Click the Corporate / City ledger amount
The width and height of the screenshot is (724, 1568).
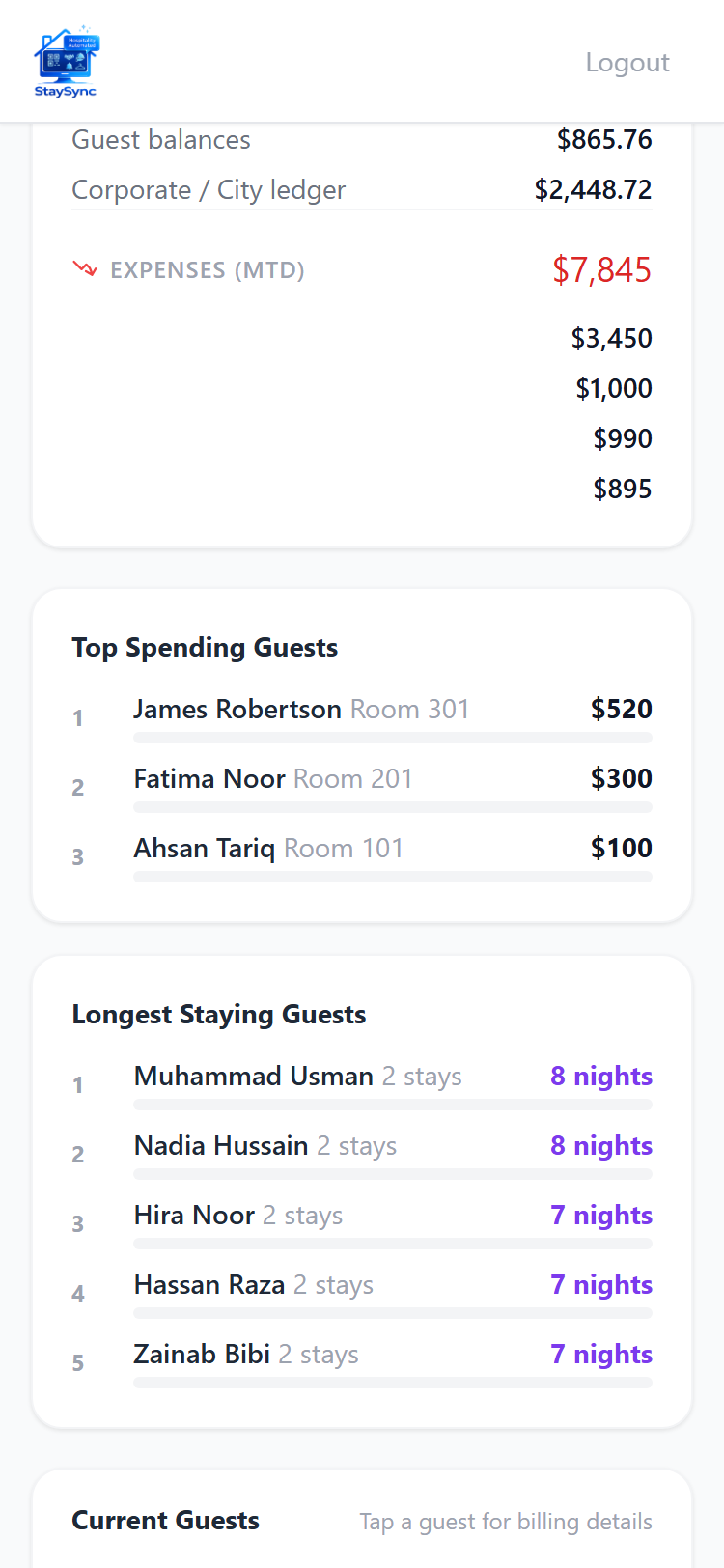coord(593,189)
